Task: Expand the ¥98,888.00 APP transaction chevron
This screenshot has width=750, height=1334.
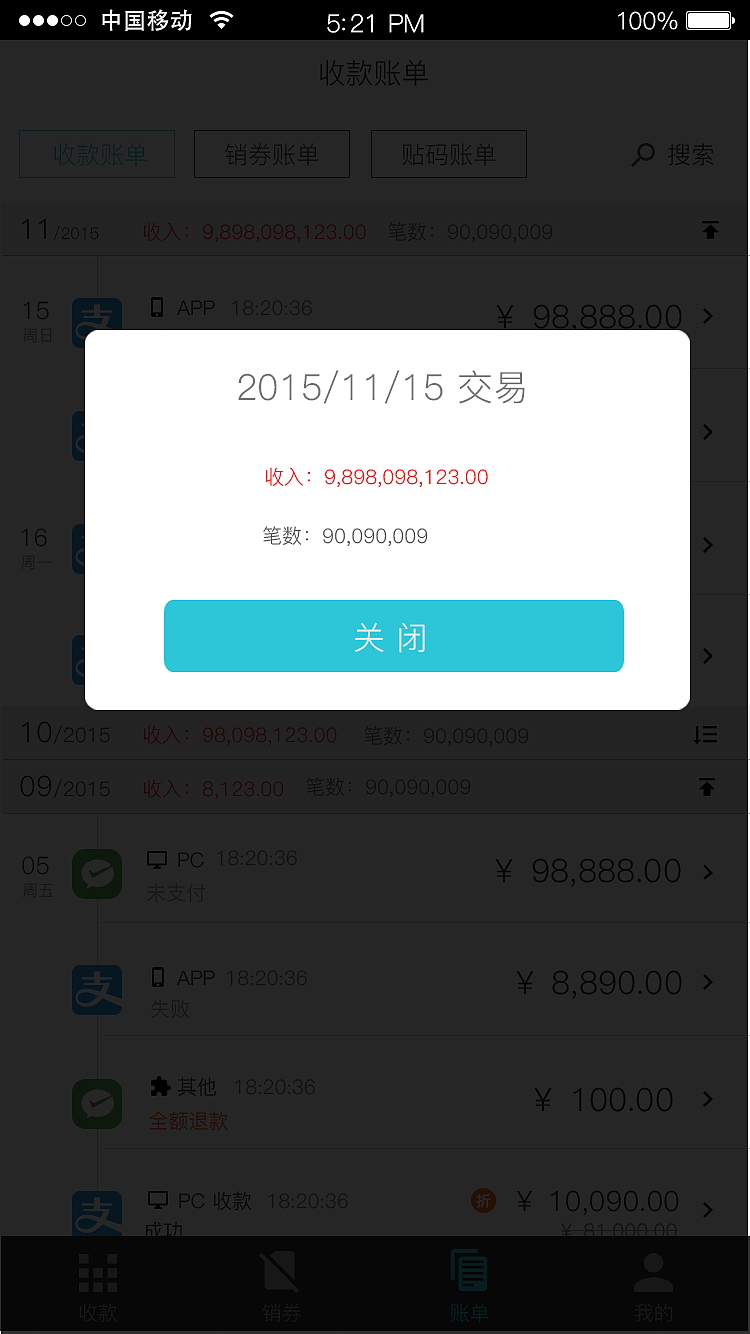Action: 706,316
